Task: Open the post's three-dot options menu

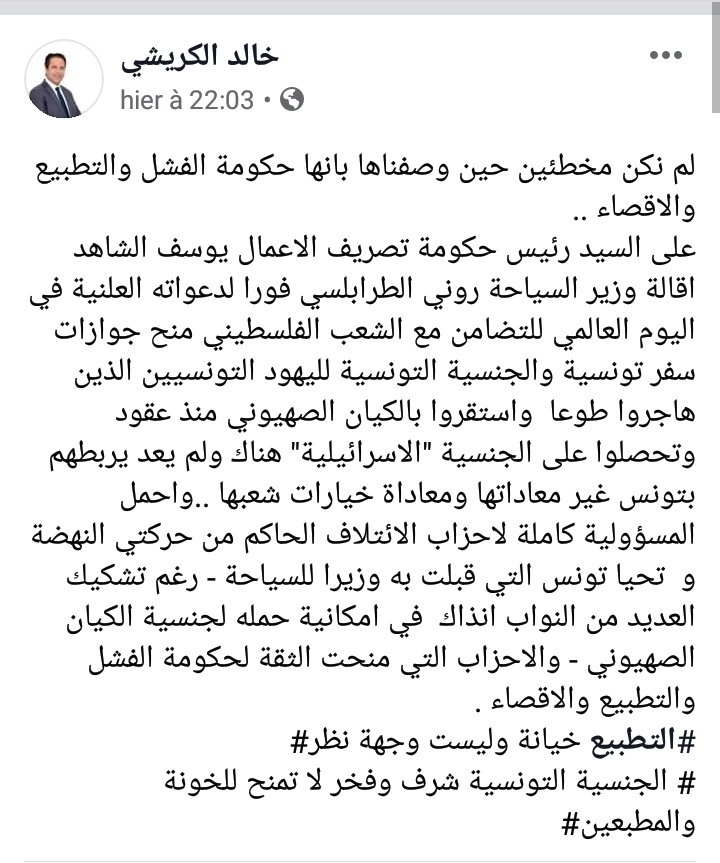Action: click(x=667, y=57)
